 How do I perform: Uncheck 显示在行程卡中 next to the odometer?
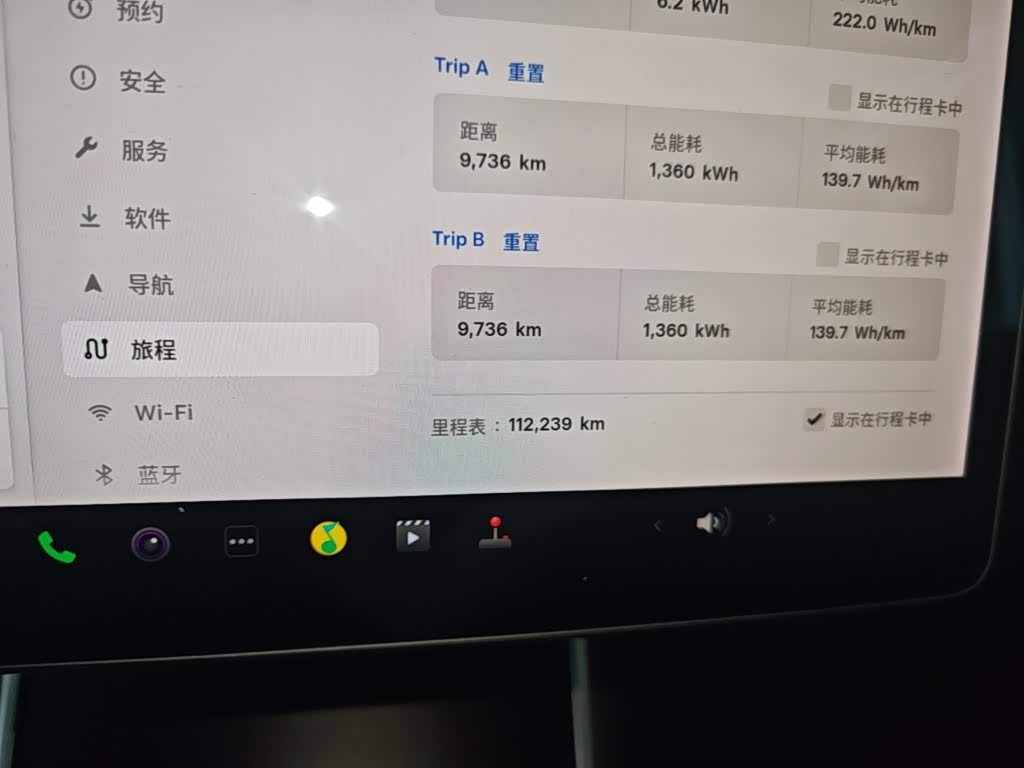814,419
